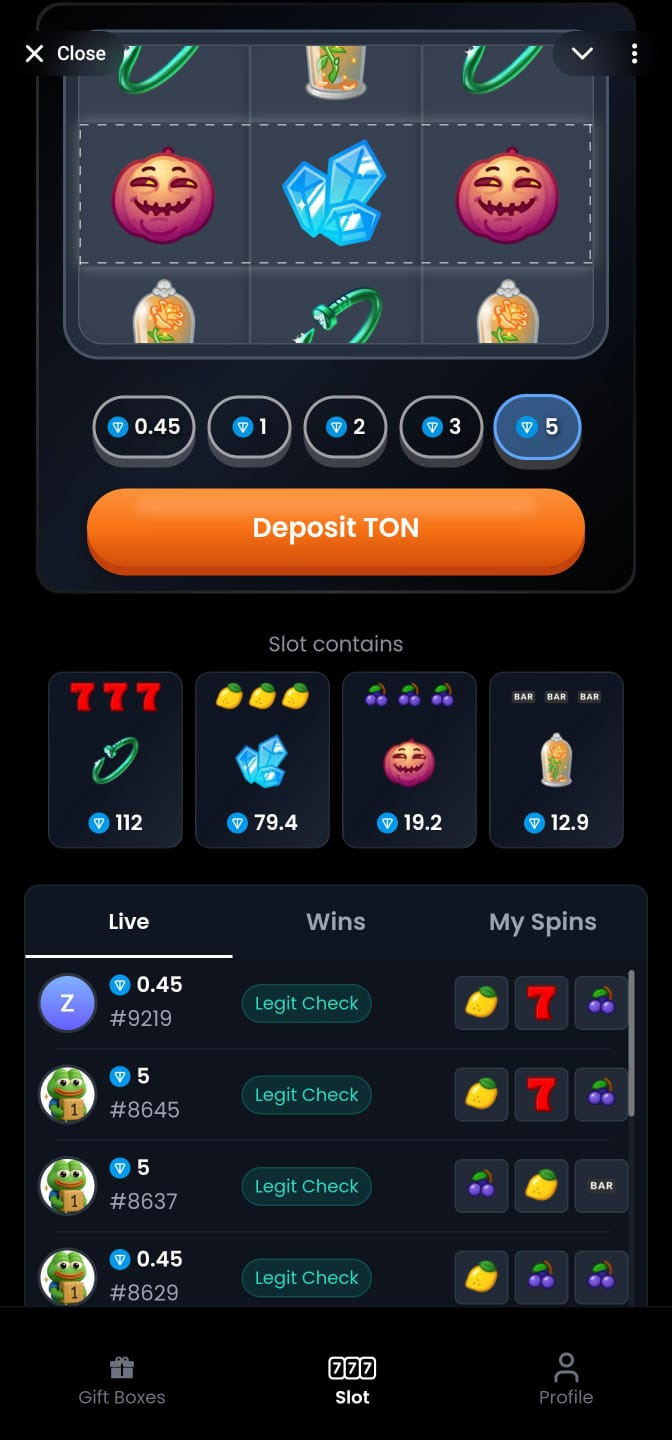
Task: Verify spin #8637 with Legit Check
Action: coord(306,1186)
